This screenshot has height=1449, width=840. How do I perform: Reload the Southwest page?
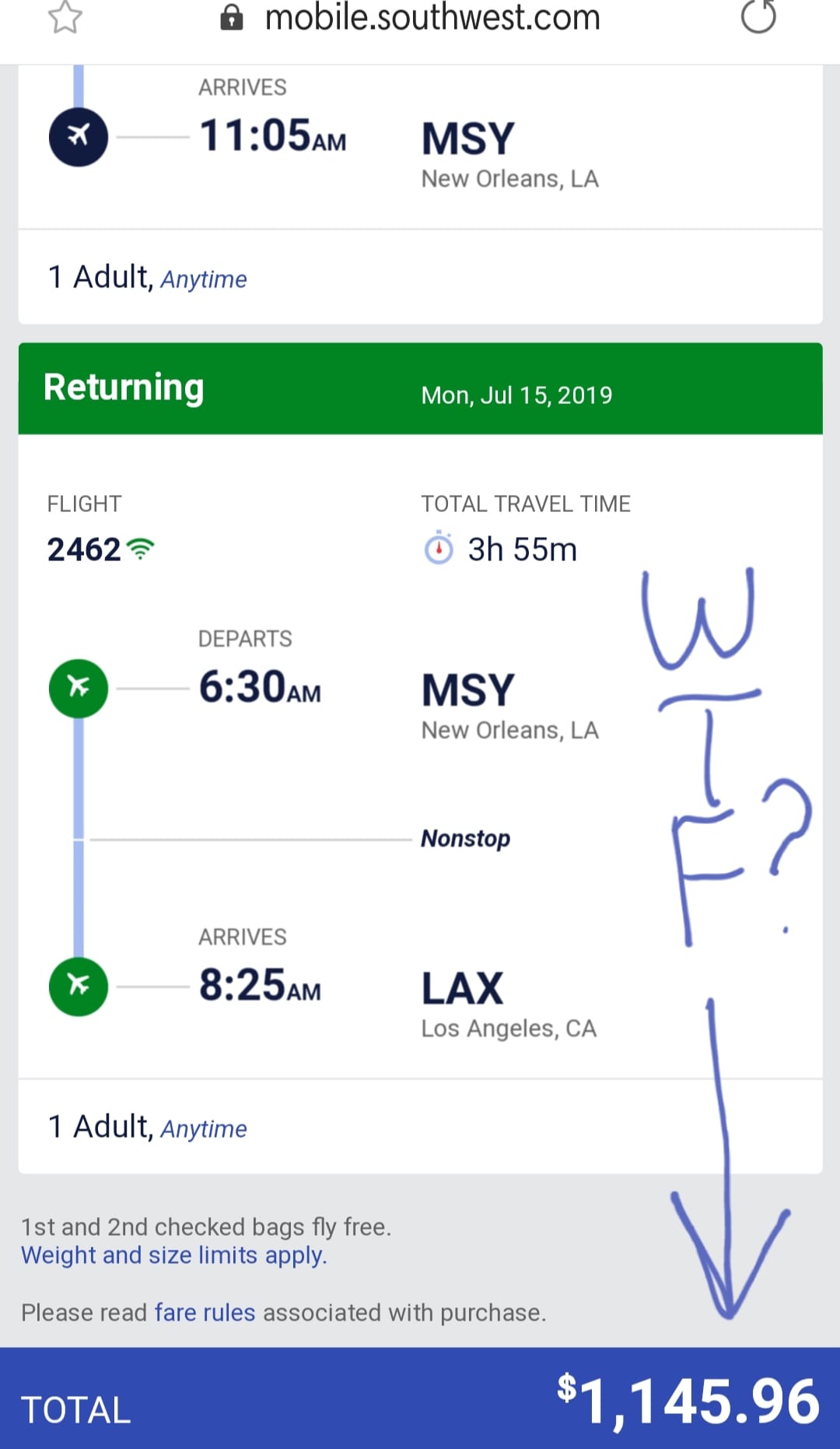tap(758, 16)
